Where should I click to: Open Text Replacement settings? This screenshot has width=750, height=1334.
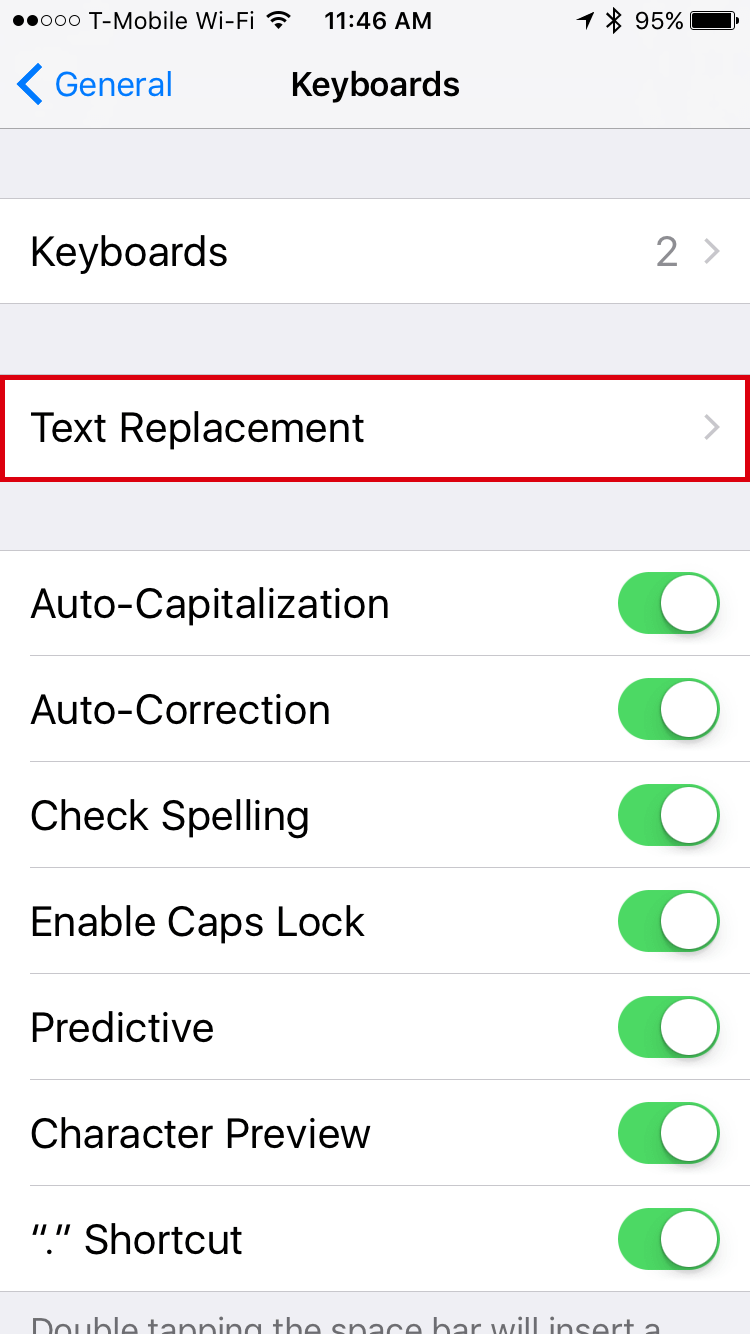(375, 428)
